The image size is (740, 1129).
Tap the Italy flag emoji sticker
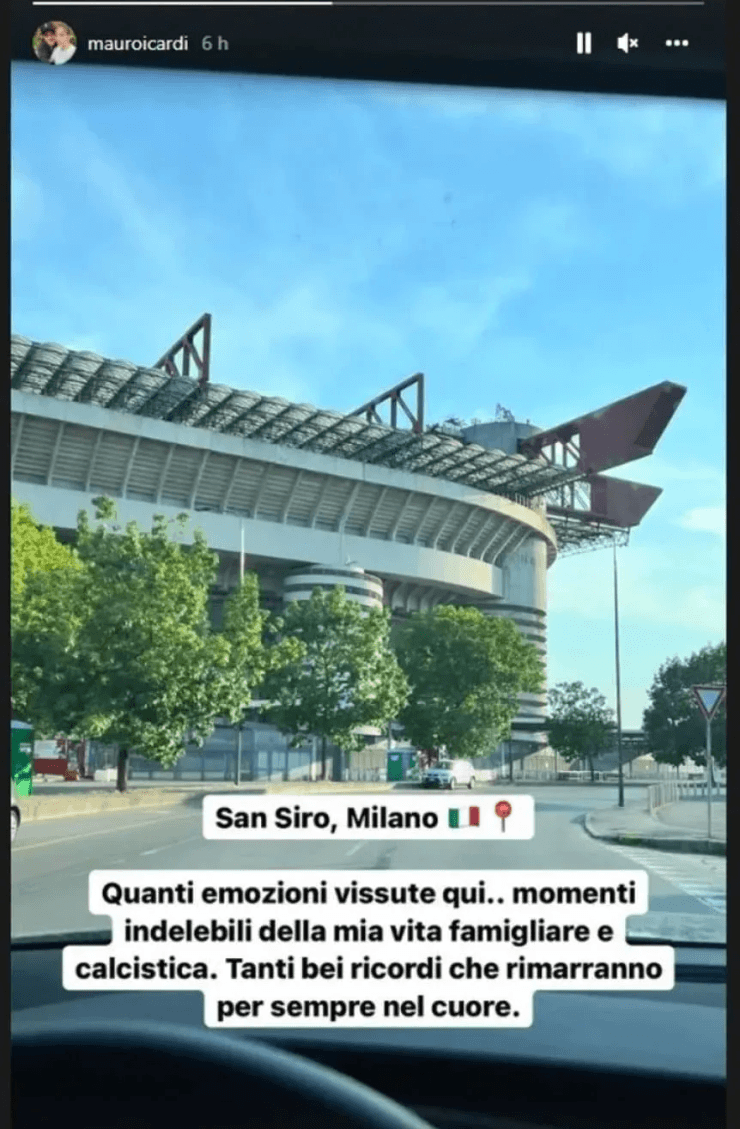pyautogui.click(x=466, y=817)
